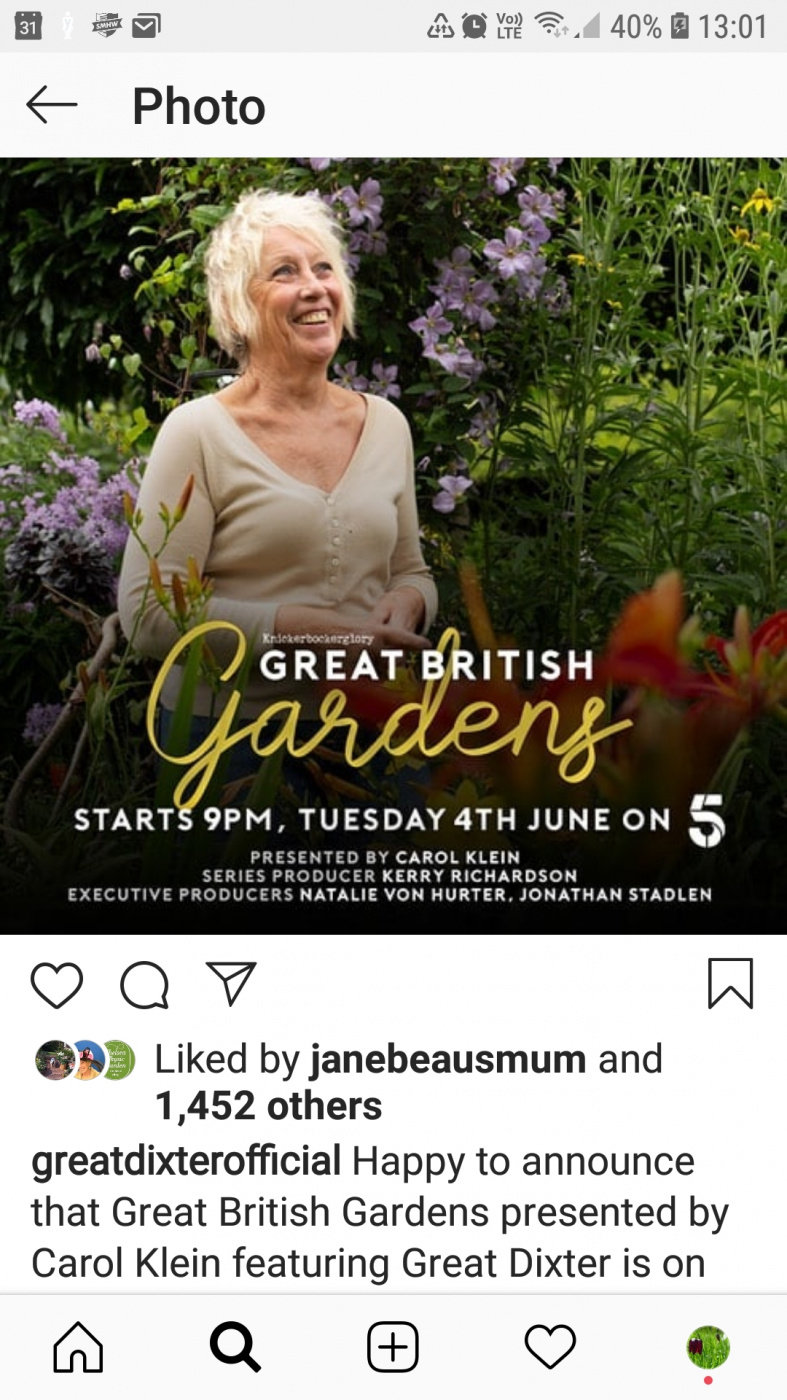
Task: Create a new post
Action: (x=393, y=1348)
